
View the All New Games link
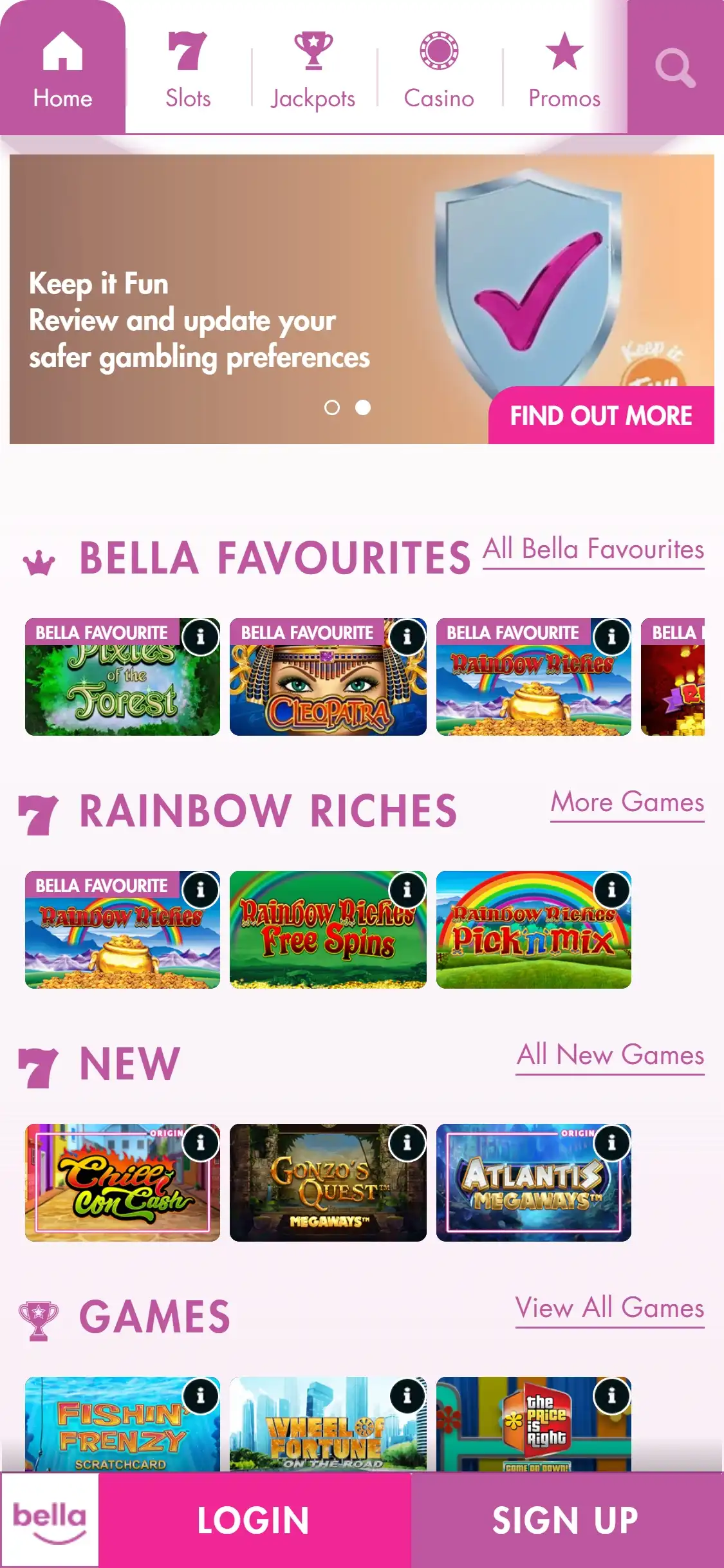[x=610, y=1056]
